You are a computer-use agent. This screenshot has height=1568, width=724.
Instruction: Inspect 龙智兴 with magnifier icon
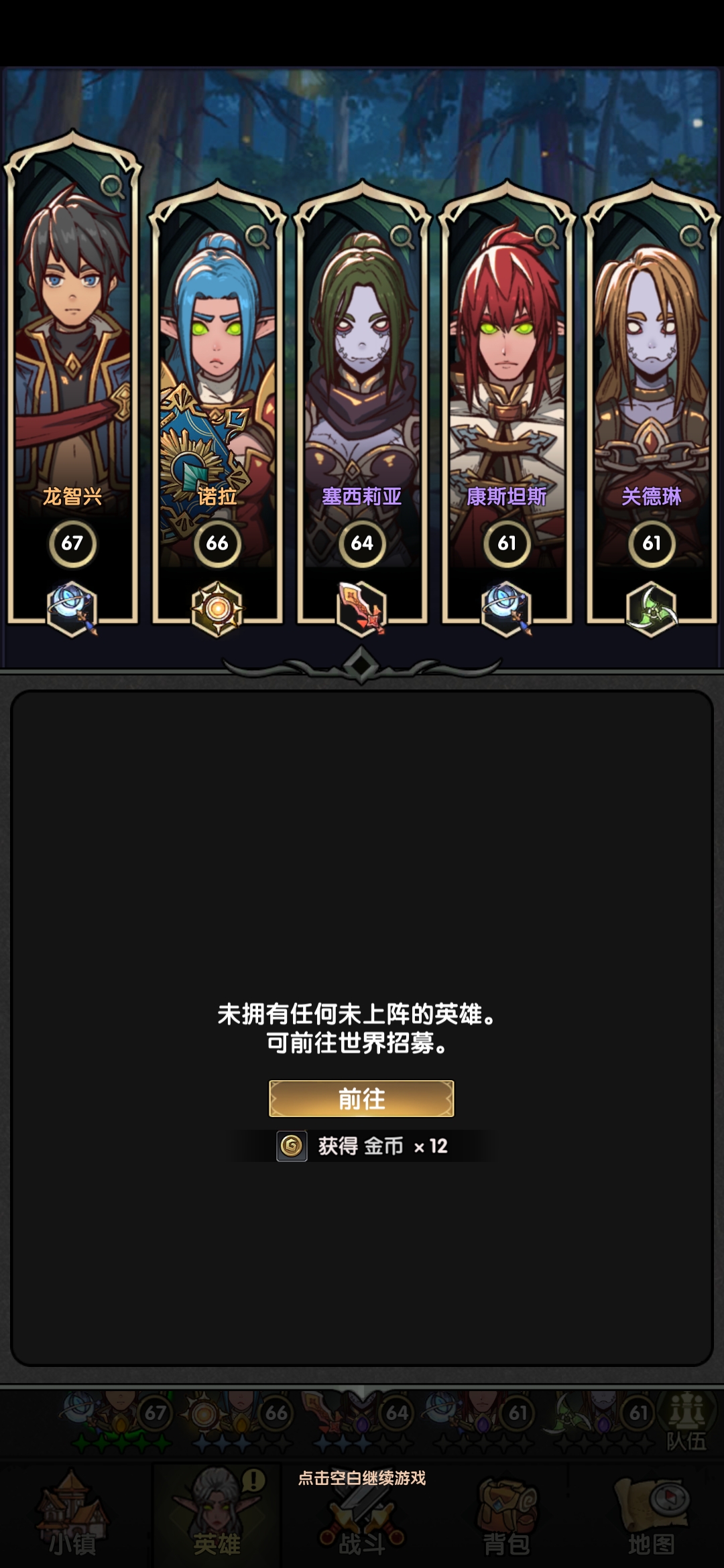pos(113,187)
